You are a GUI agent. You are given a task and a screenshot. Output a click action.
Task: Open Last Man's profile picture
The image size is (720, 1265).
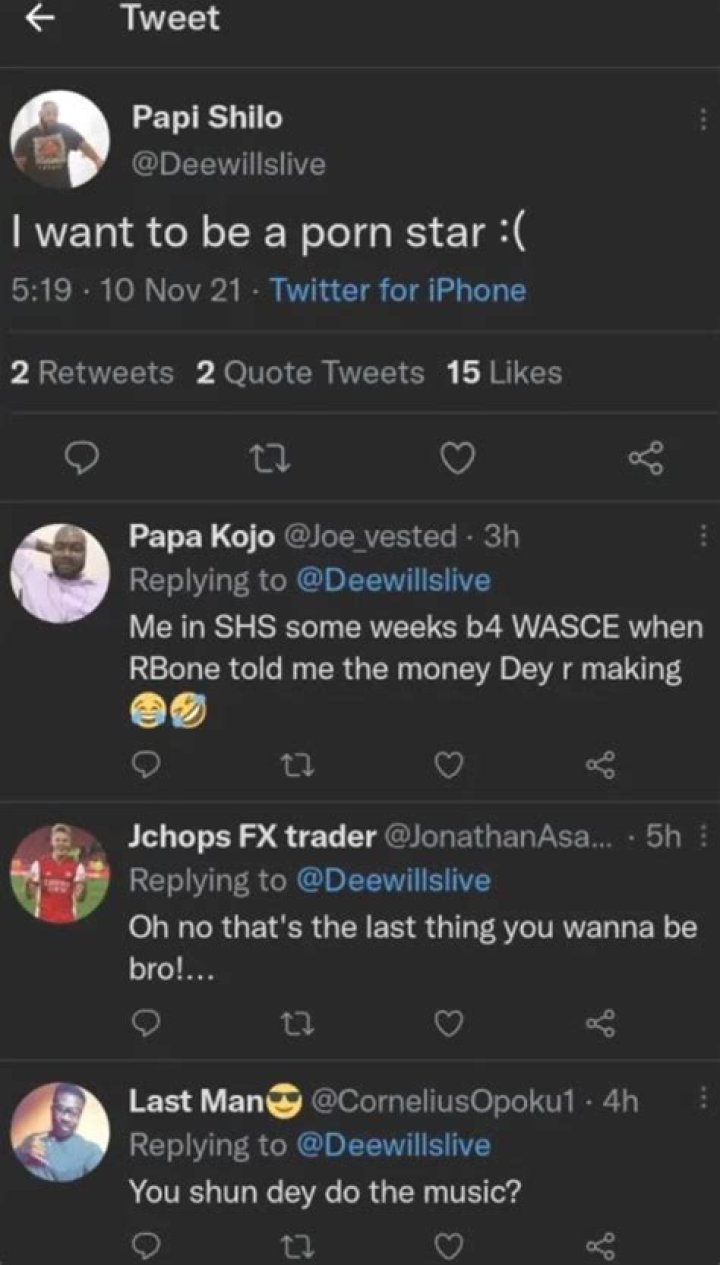60,1132
